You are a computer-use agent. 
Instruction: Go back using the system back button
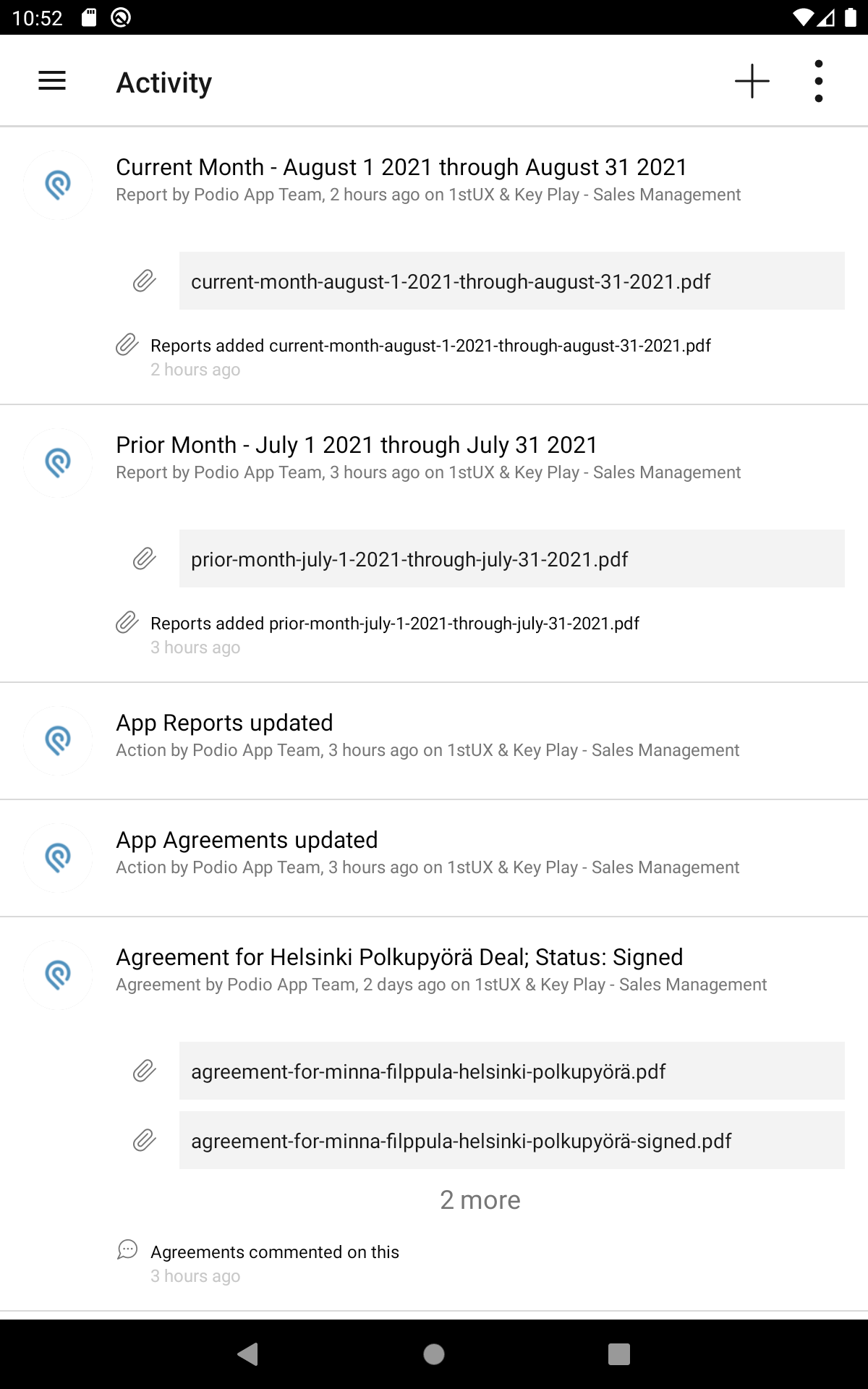click(248, 1354)
